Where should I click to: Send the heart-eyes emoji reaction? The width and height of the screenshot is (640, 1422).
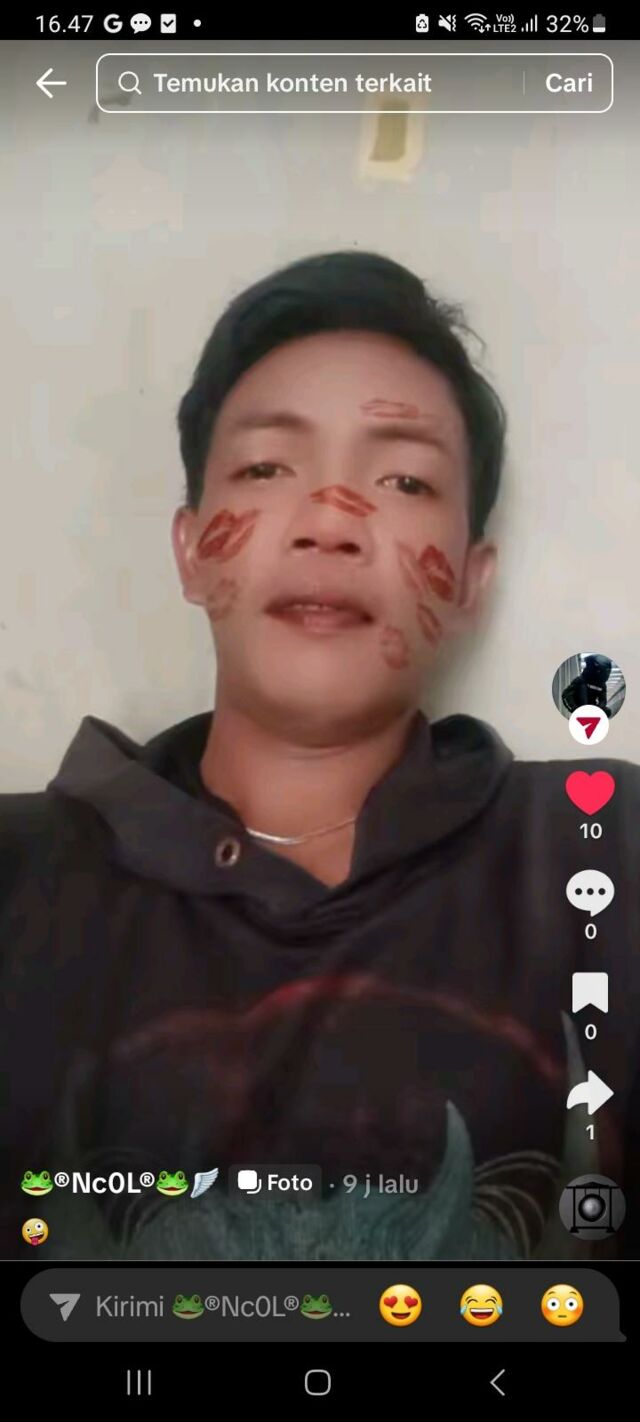pos(401,1306)
